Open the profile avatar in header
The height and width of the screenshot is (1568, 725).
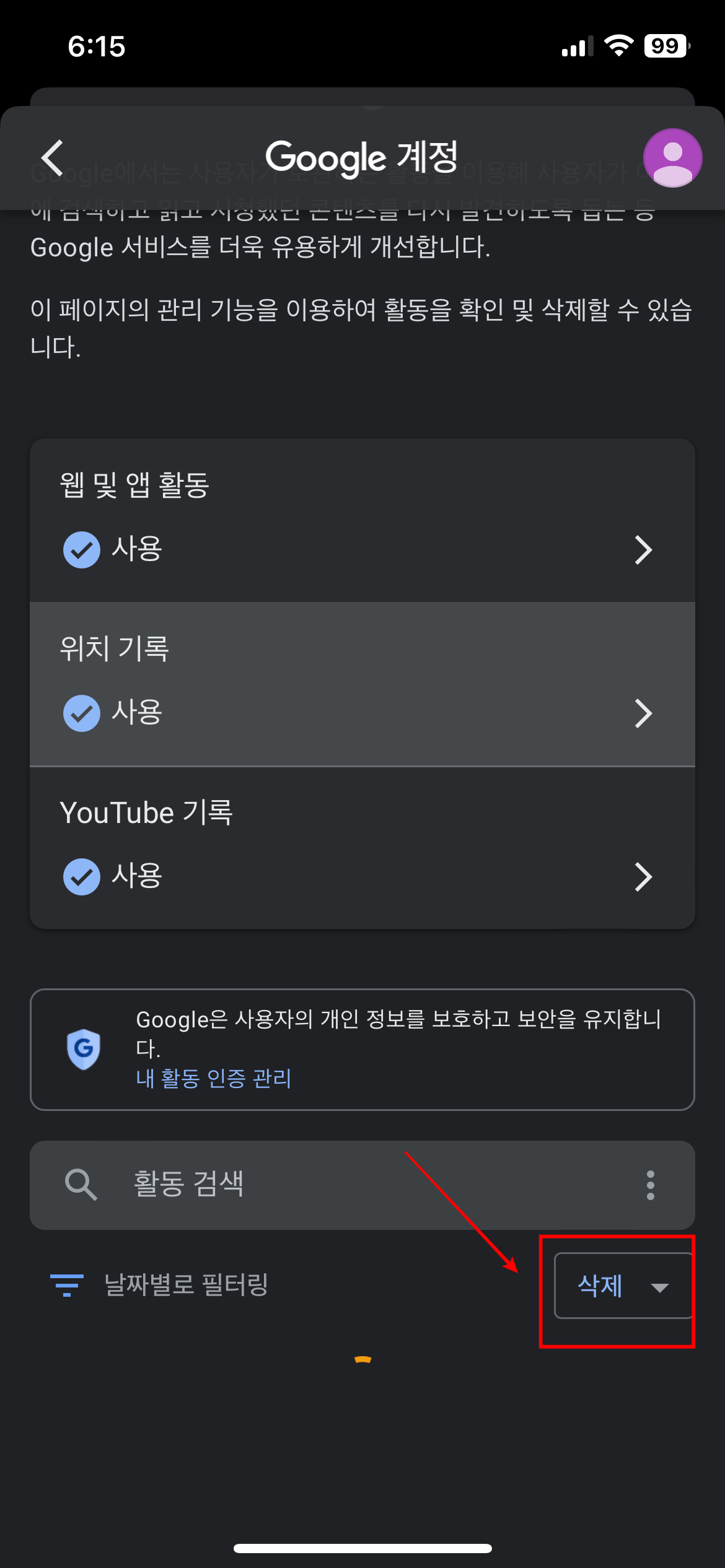coord(672,158)
